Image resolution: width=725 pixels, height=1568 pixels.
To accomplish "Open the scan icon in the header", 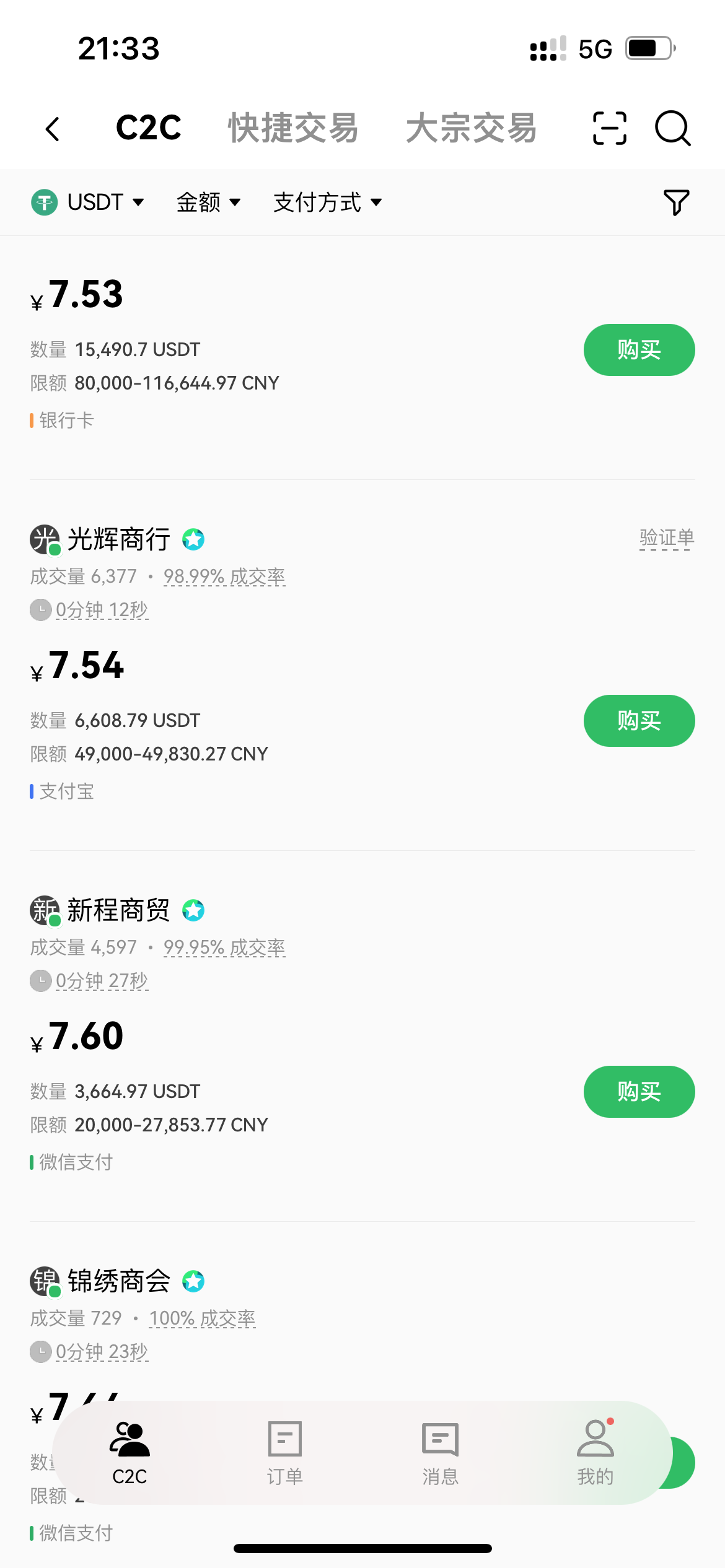I will pyautogui.click(x=609, y=129).
